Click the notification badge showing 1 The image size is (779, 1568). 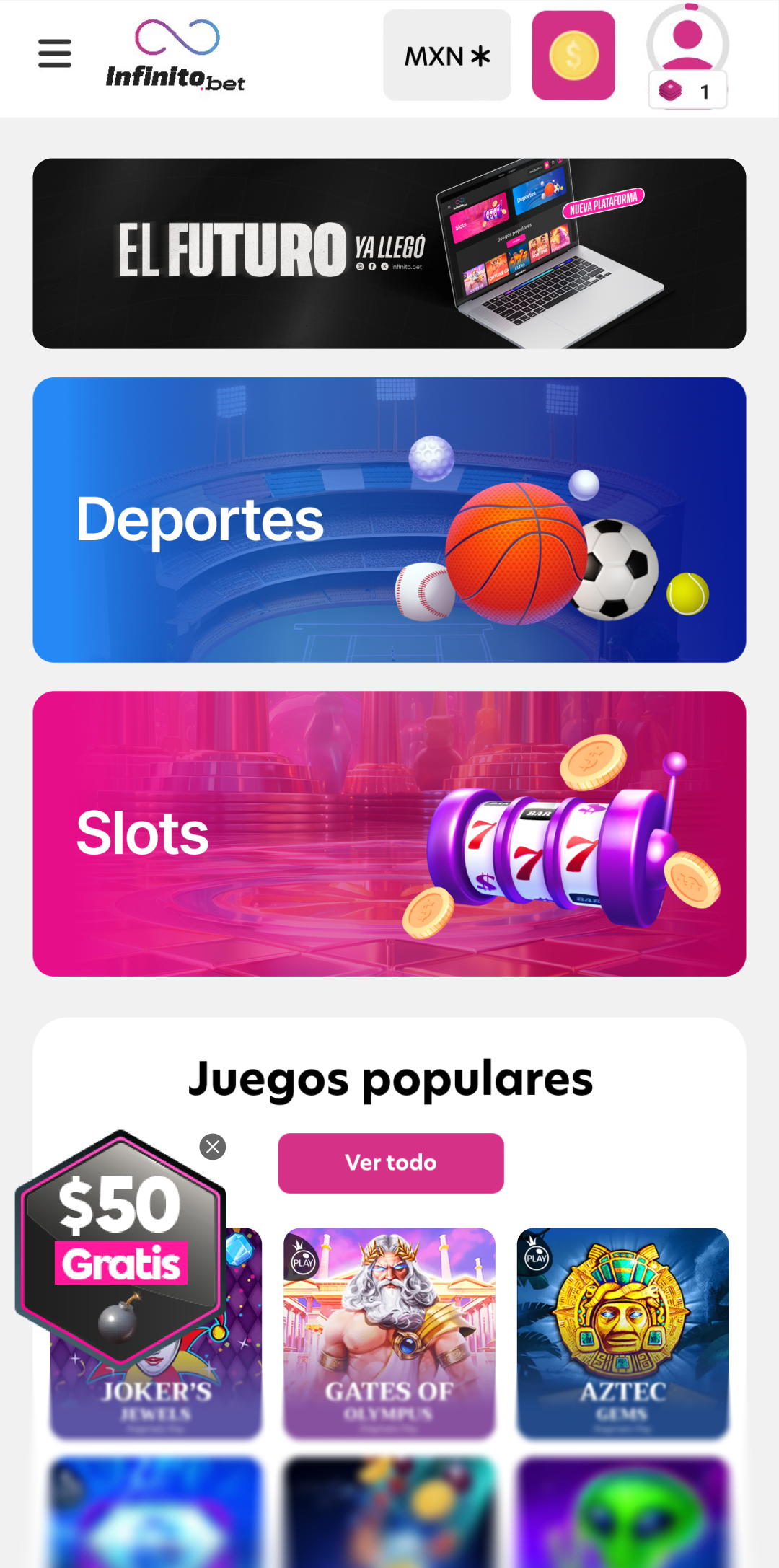pos(687,91)
